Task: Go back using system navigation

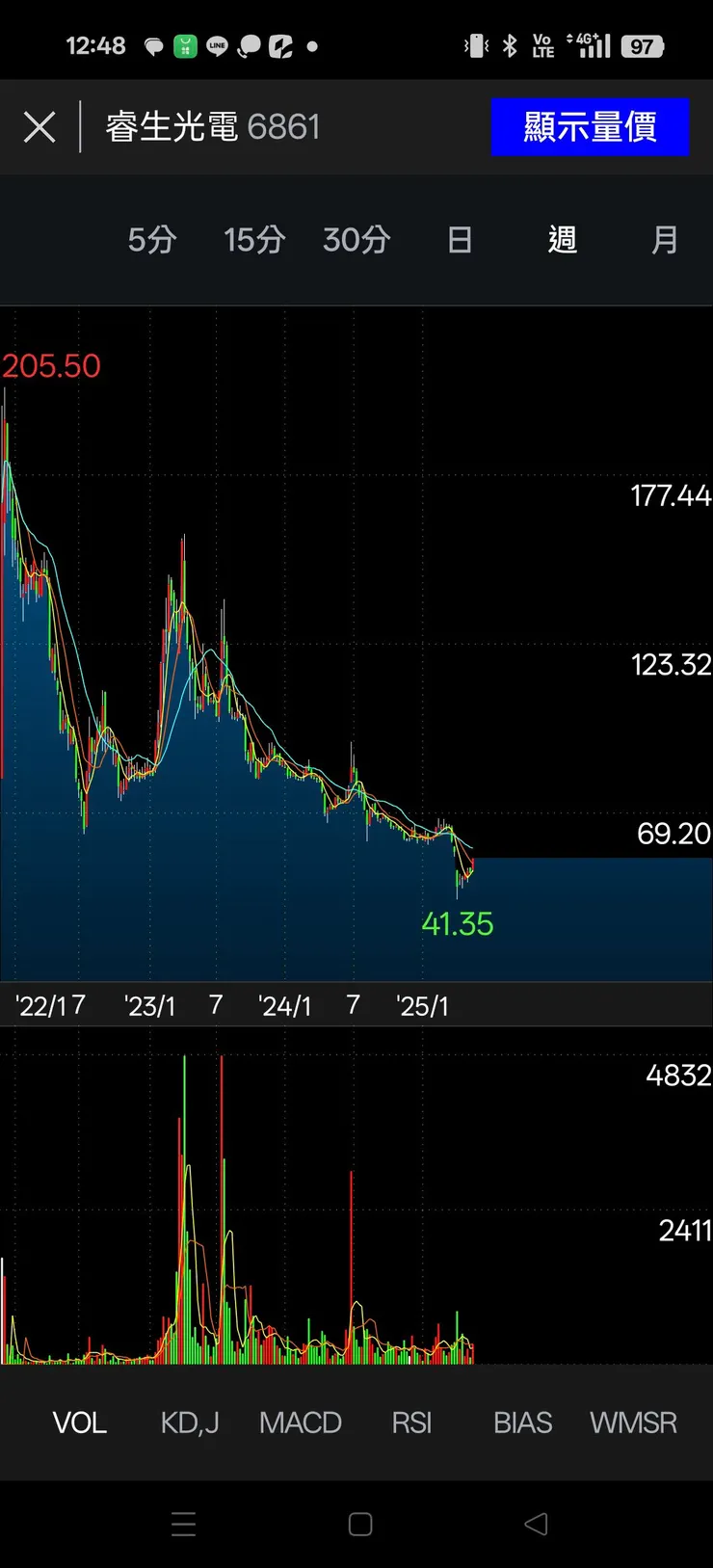Action: pyautogui.click(x=536, y=1524)
